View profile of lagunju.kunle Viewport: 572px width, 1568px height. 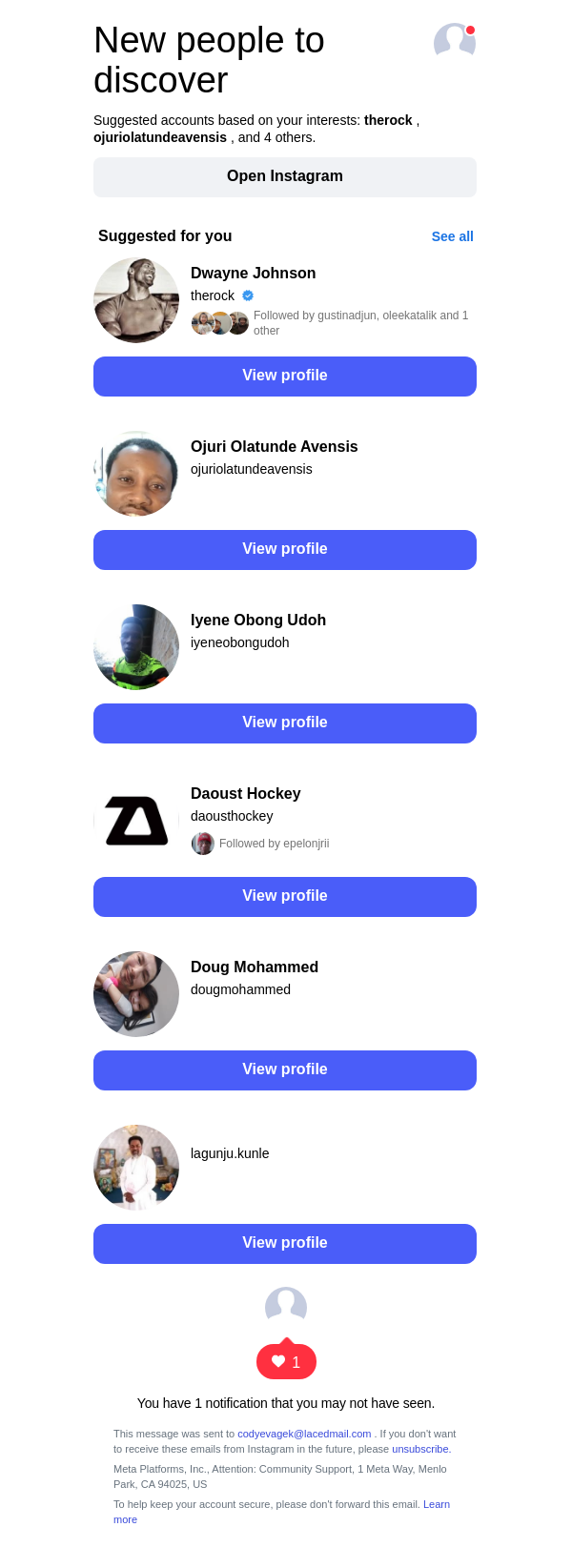[285, 1244]
